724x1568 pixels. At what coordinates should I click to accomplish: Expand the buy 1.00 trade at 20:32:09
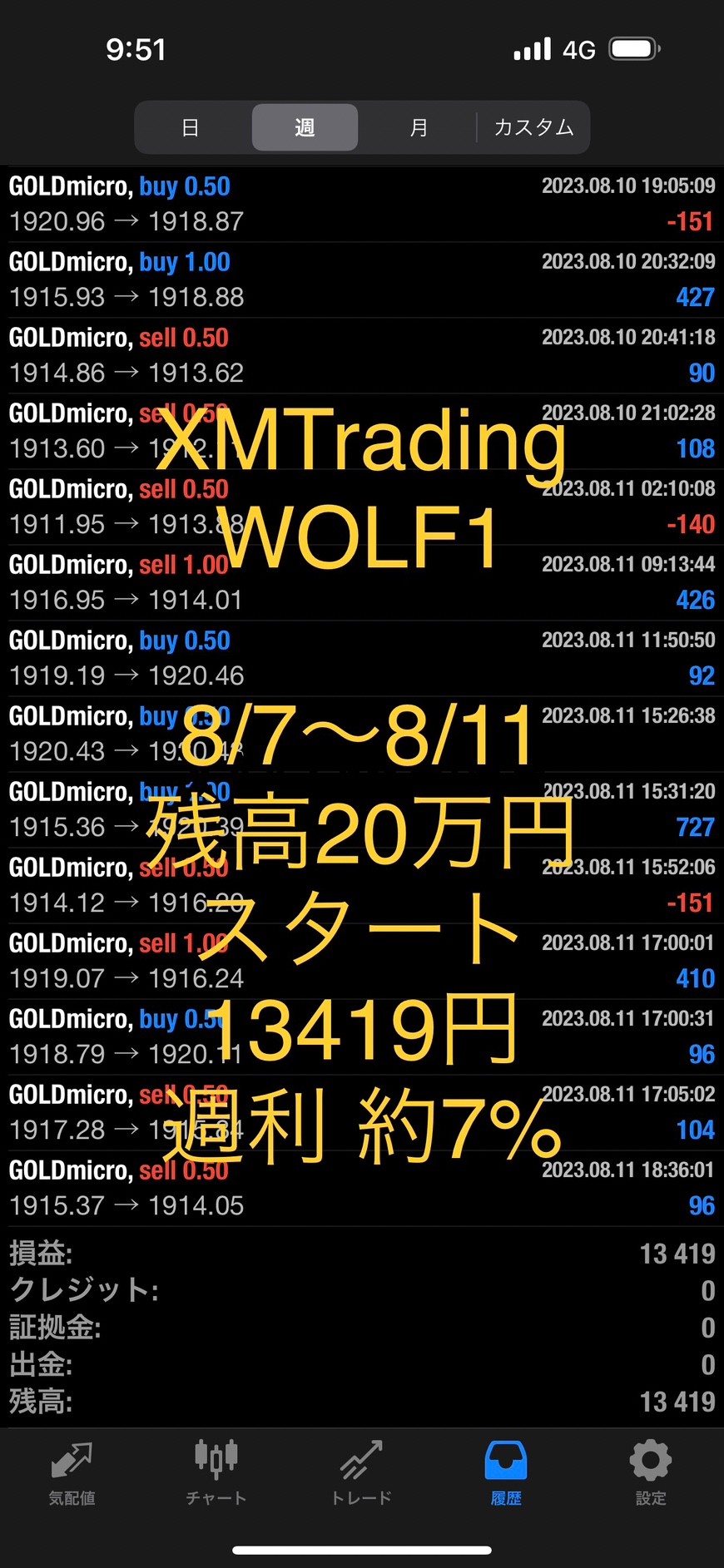(x=362, y=279)
